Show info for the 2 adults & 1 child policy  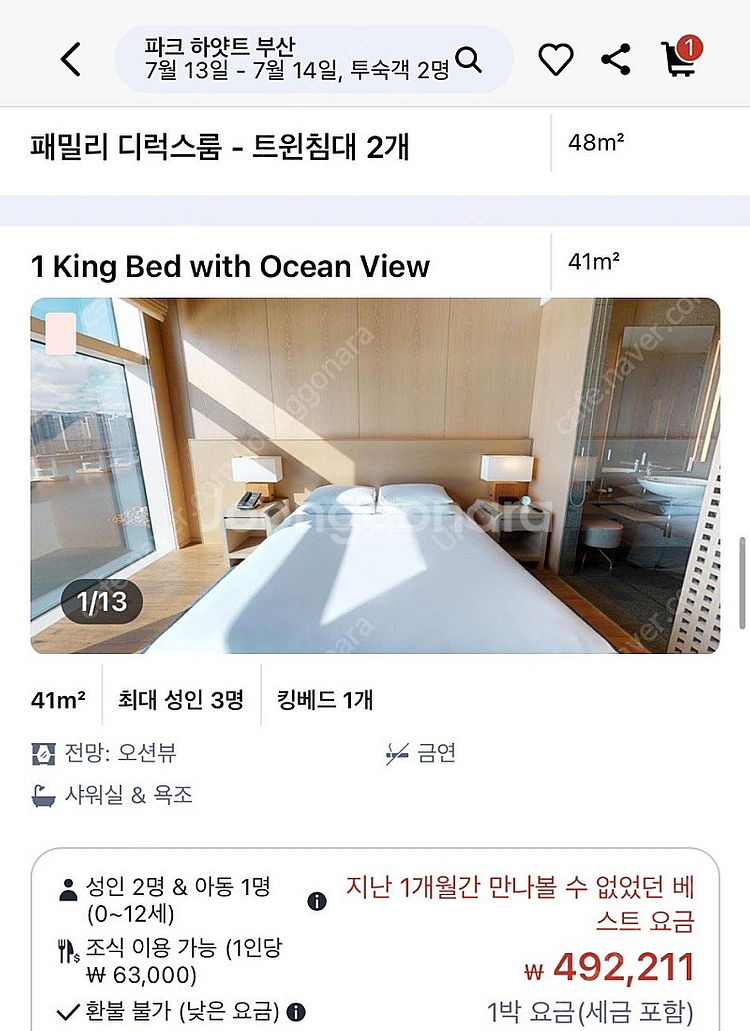(317, 901)
